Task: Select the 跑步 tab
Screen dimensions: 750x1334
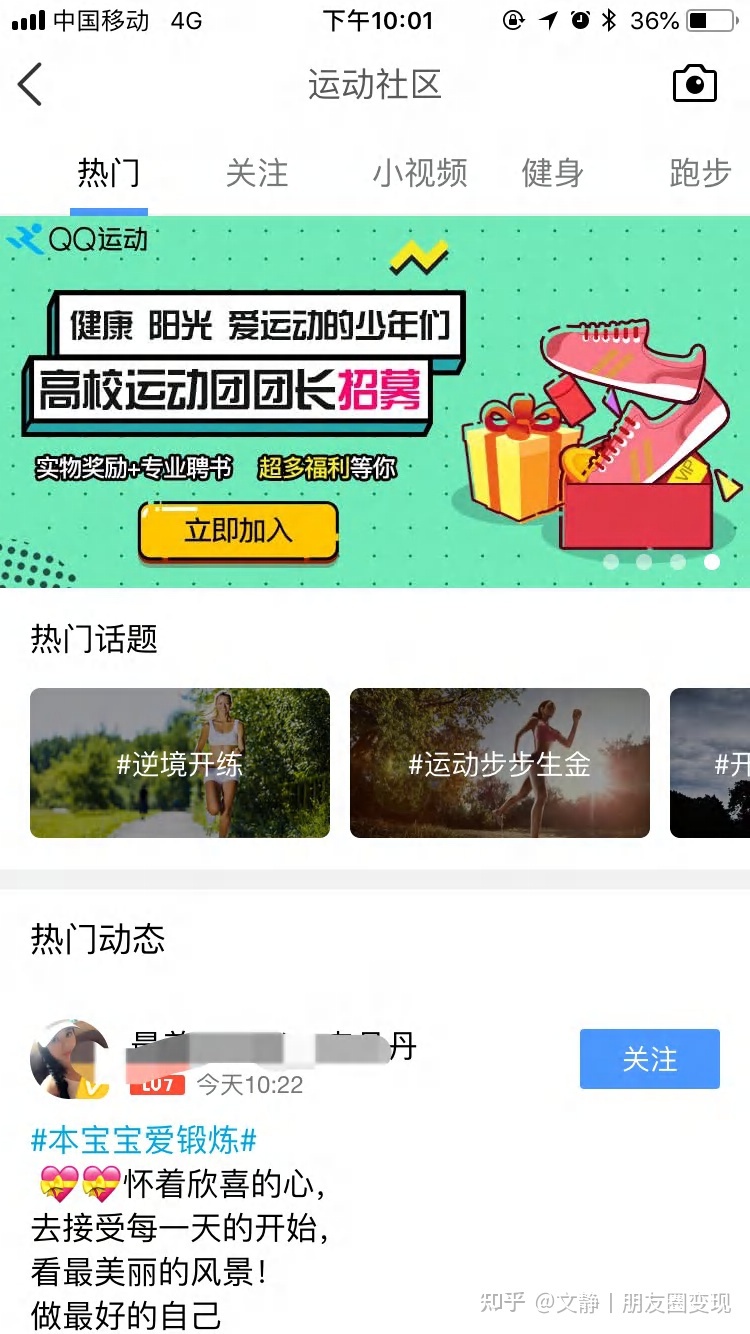Action: [x=700, y=173]
